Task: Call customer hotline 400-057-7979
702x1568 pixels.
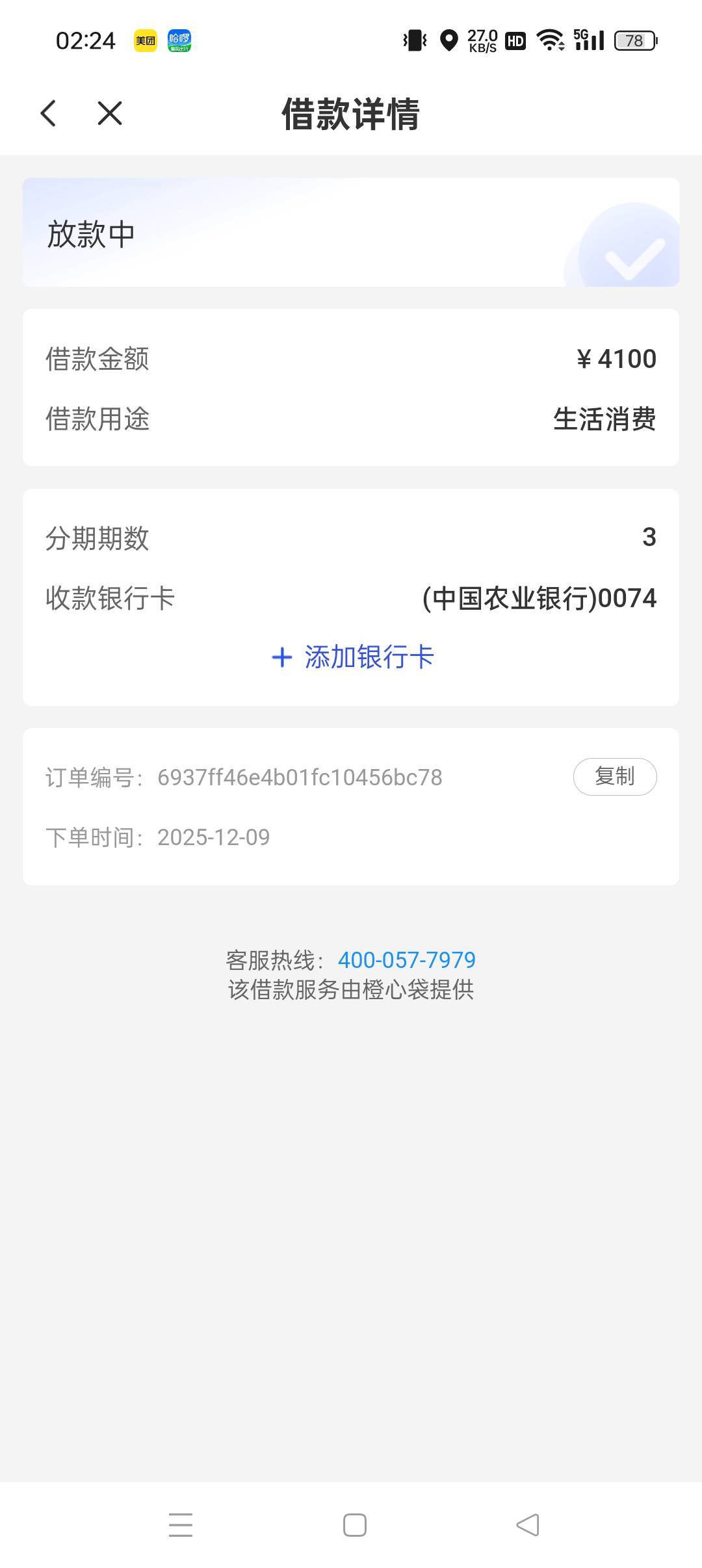Action: click(407, 960)
